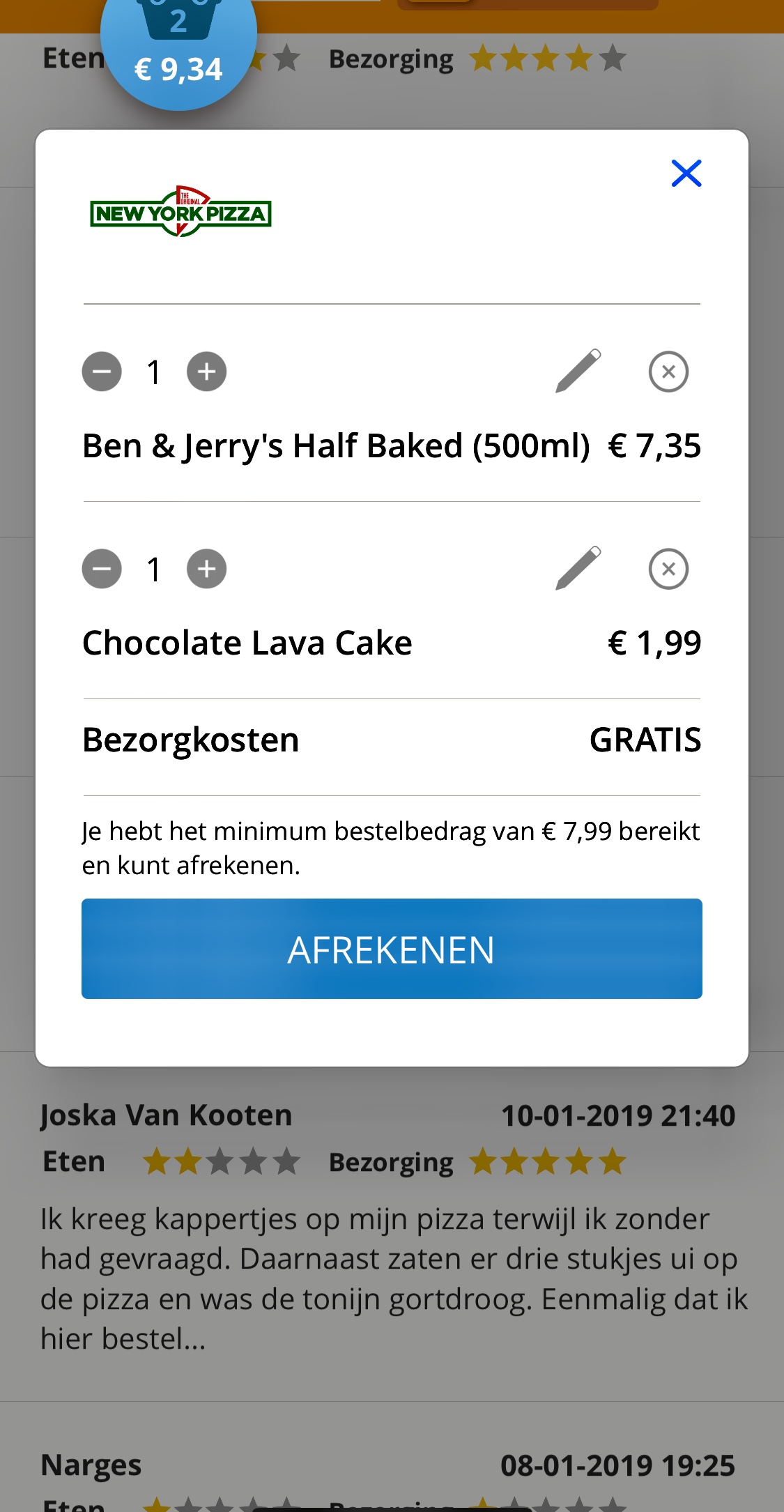Remove Chocolate Lava Cake from cart
Screen dimensions: 784x1512
668,569
